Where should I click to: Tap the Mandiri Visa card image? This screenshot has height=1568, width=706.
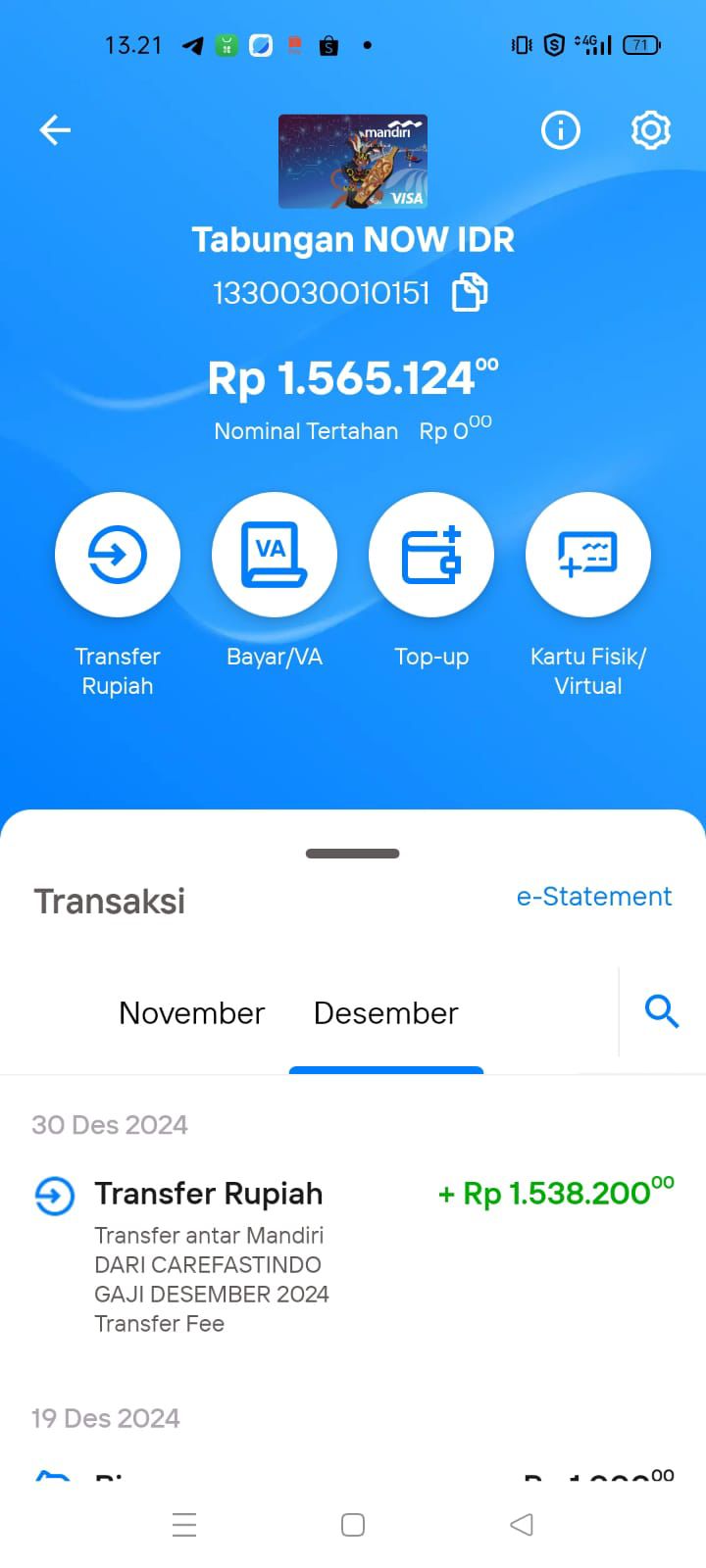pyautogui.click(x=353, y=162)
